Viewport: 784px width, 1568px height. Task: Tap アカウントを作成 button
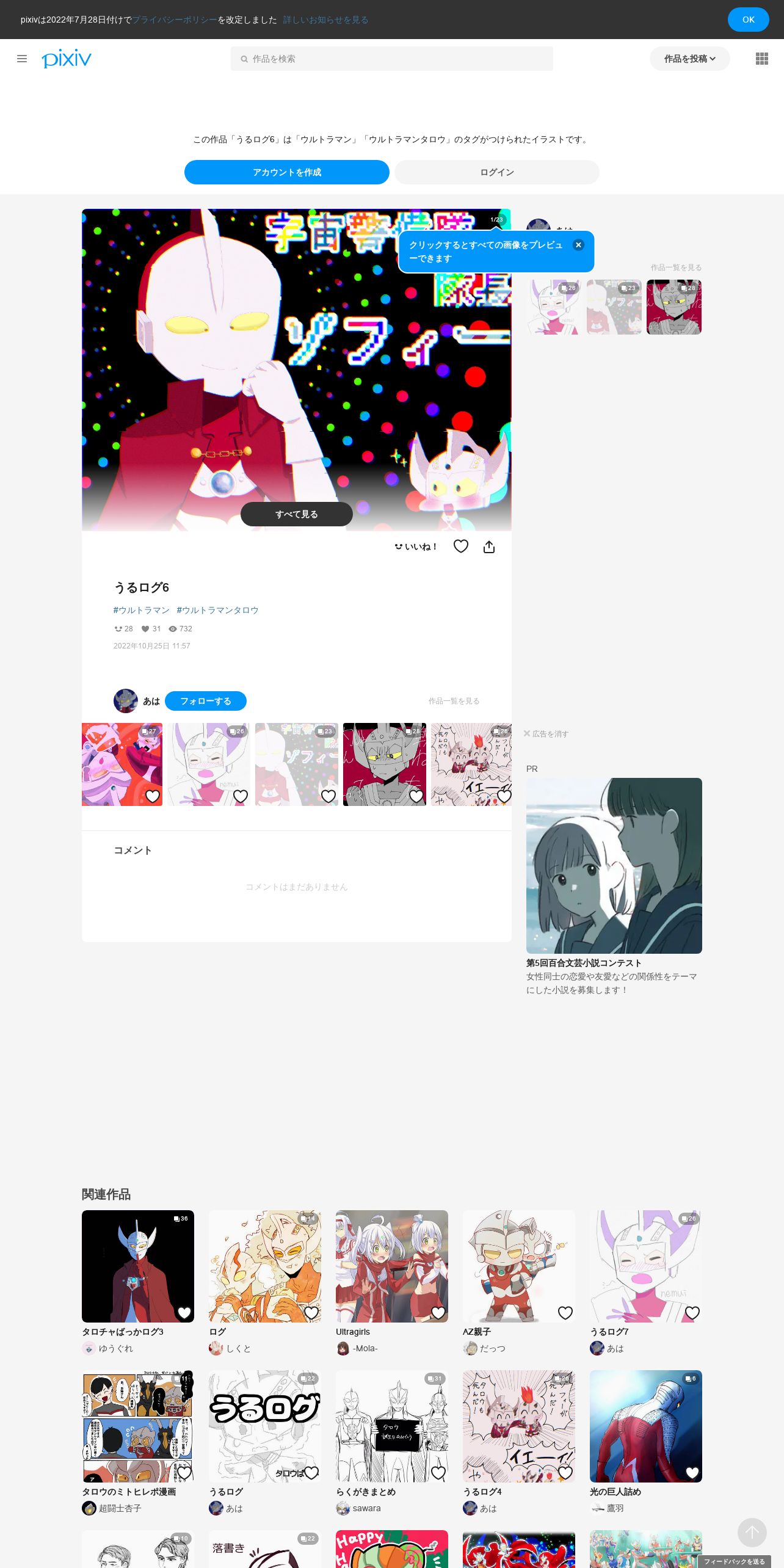pyautogui.click(x=286, y=172)
